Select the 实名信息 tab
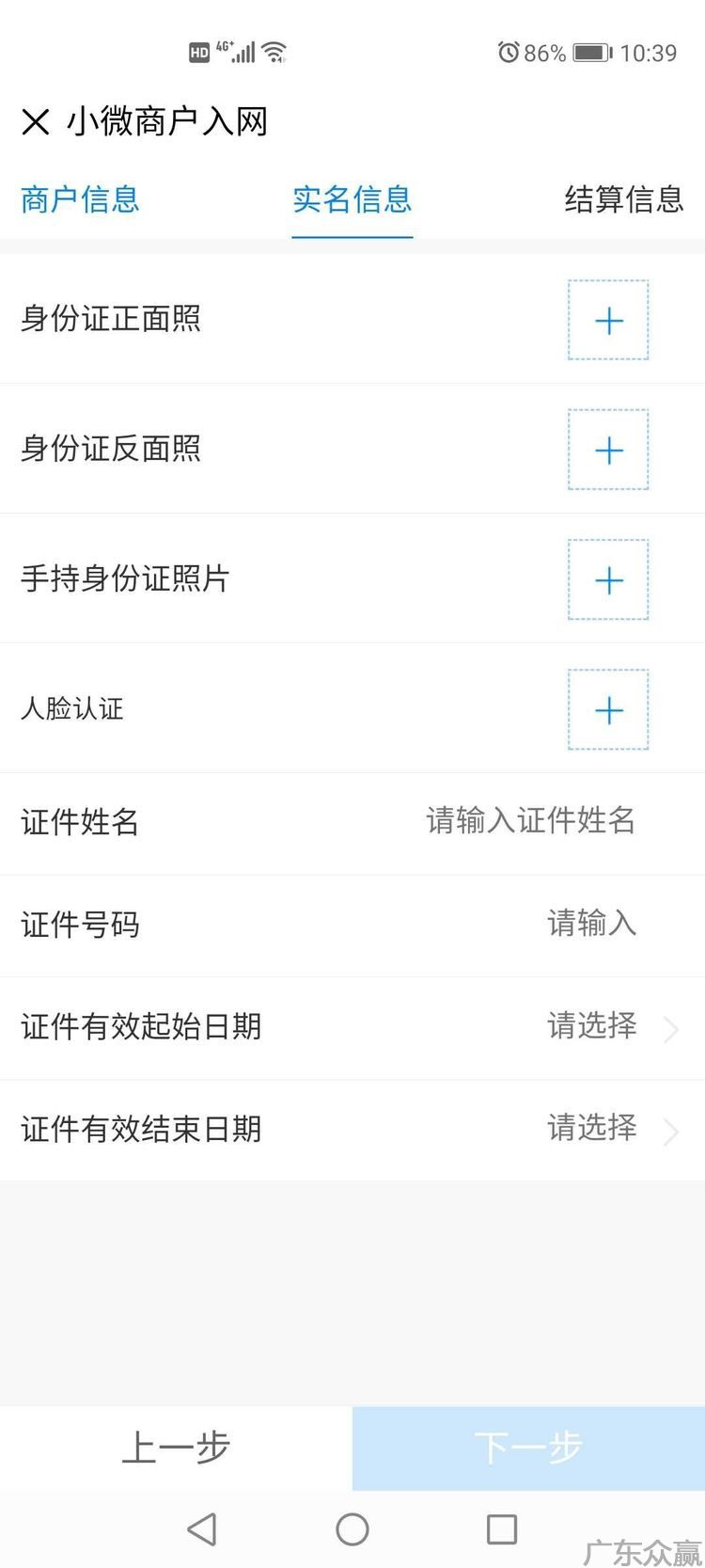Image resolution: width=705 pixels, height=1568 pixels. (352, 199)
